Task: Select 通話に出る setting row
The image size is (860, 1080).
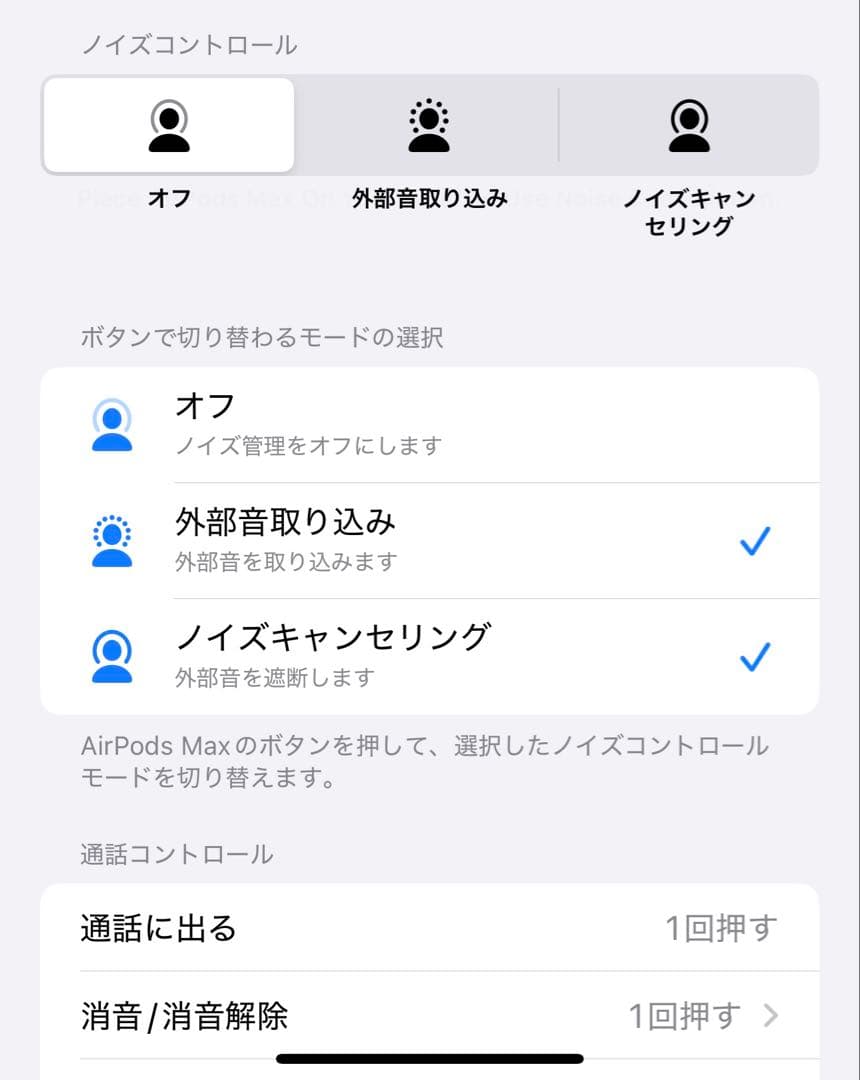Action: point(430,929)
